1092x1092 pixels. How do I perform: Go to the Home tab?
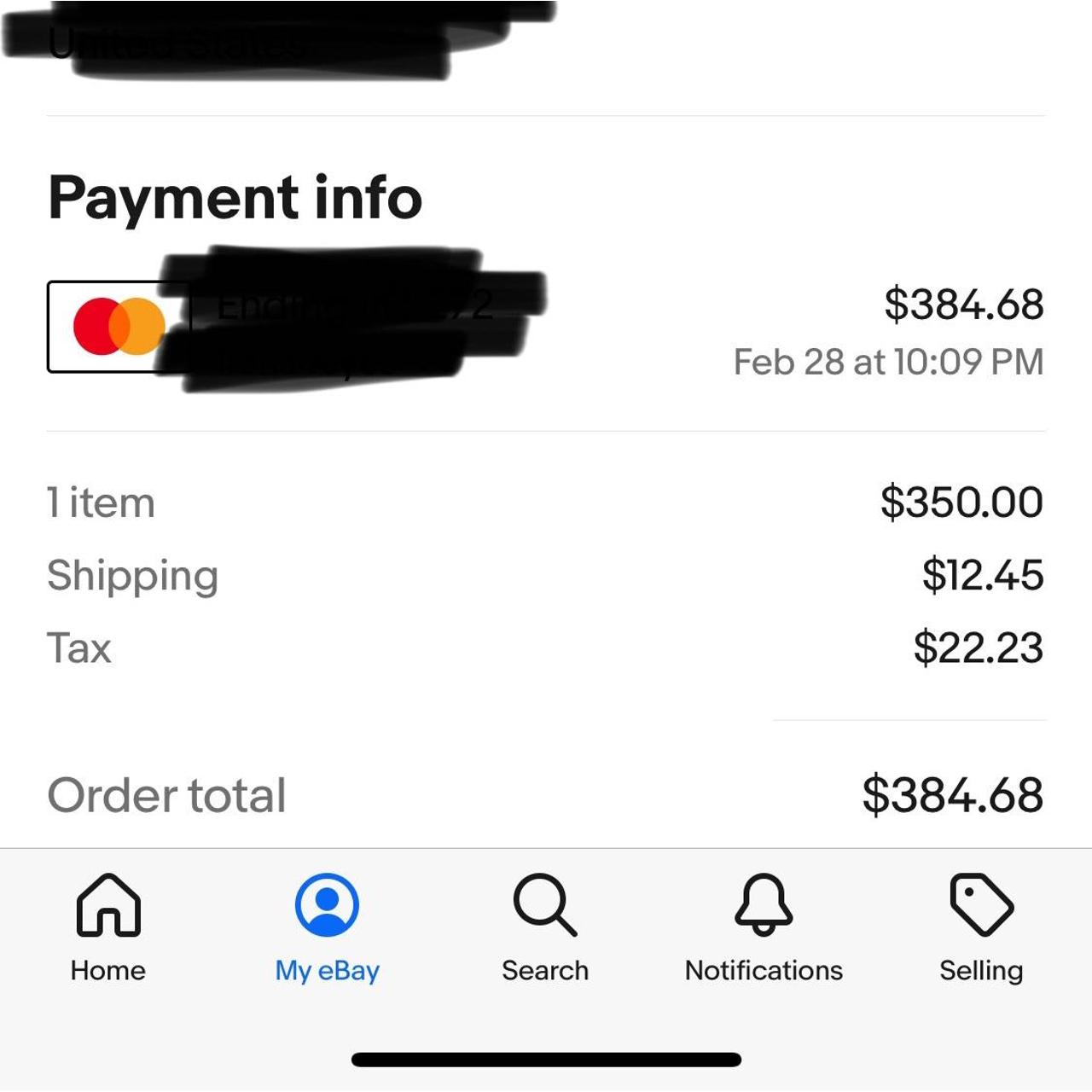(x=108, y=927)
